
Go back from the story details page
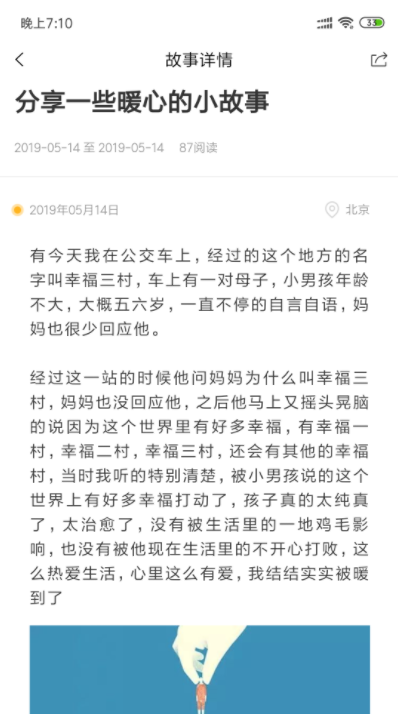tap(19, 60)
